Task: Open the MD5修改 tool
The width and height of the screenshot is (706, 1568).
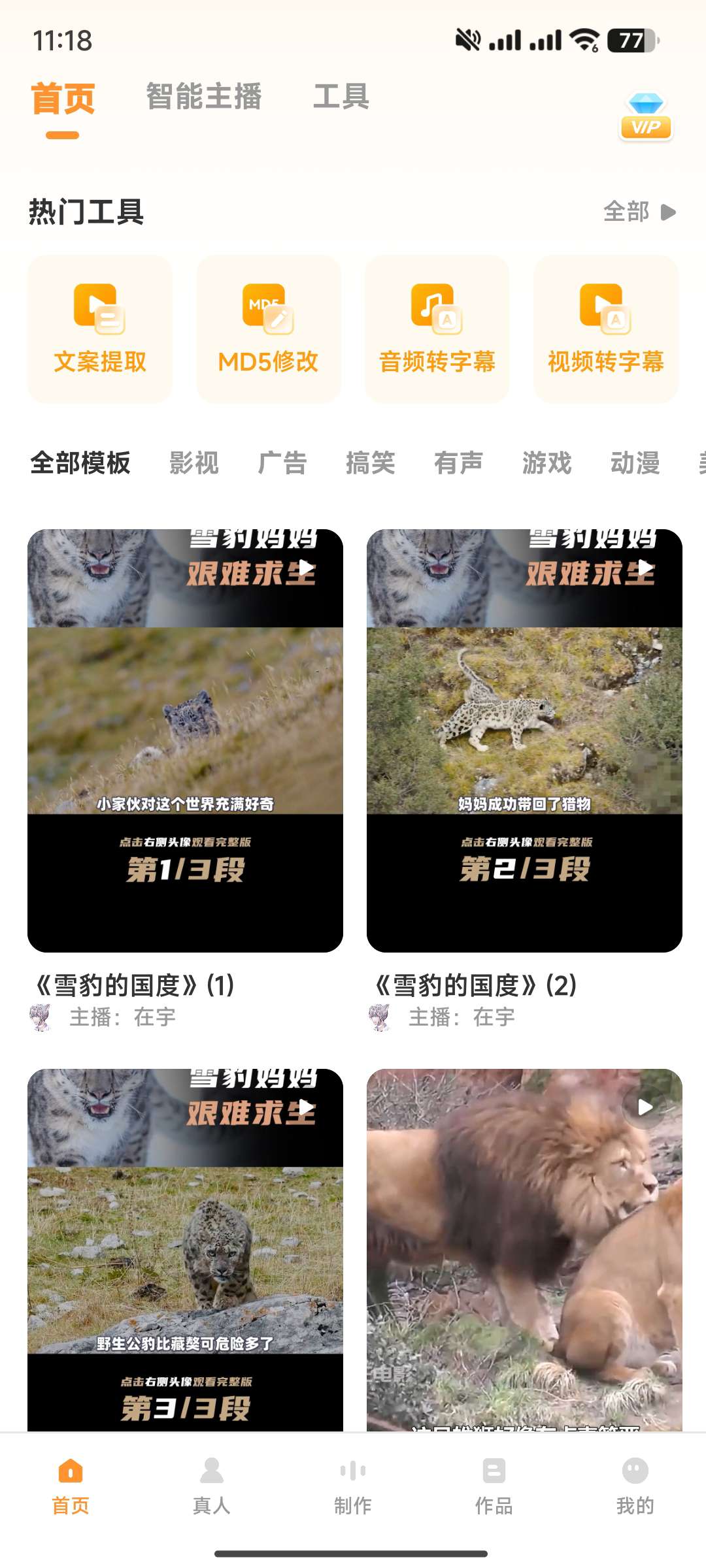Action: 269,329
